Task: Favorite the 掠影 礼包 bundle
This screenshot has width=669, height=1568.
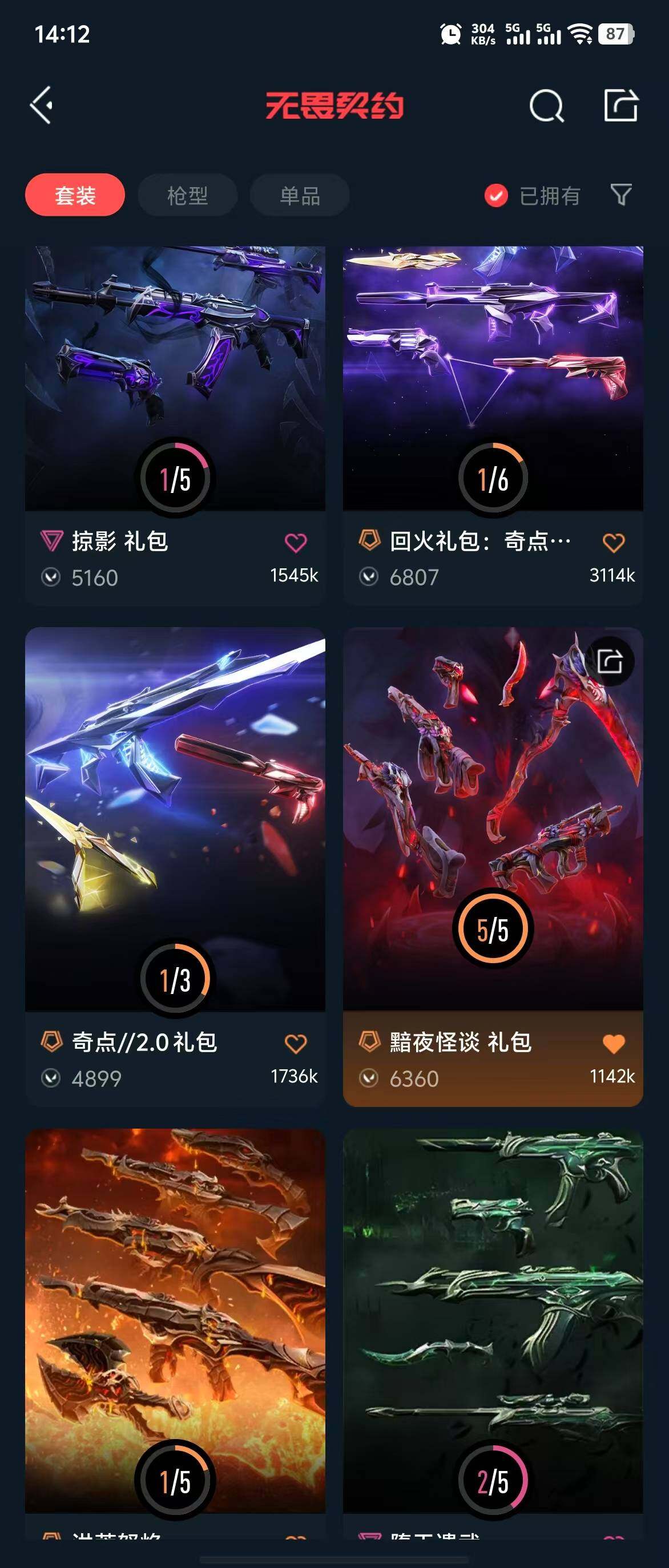Action: click(296, 542)
